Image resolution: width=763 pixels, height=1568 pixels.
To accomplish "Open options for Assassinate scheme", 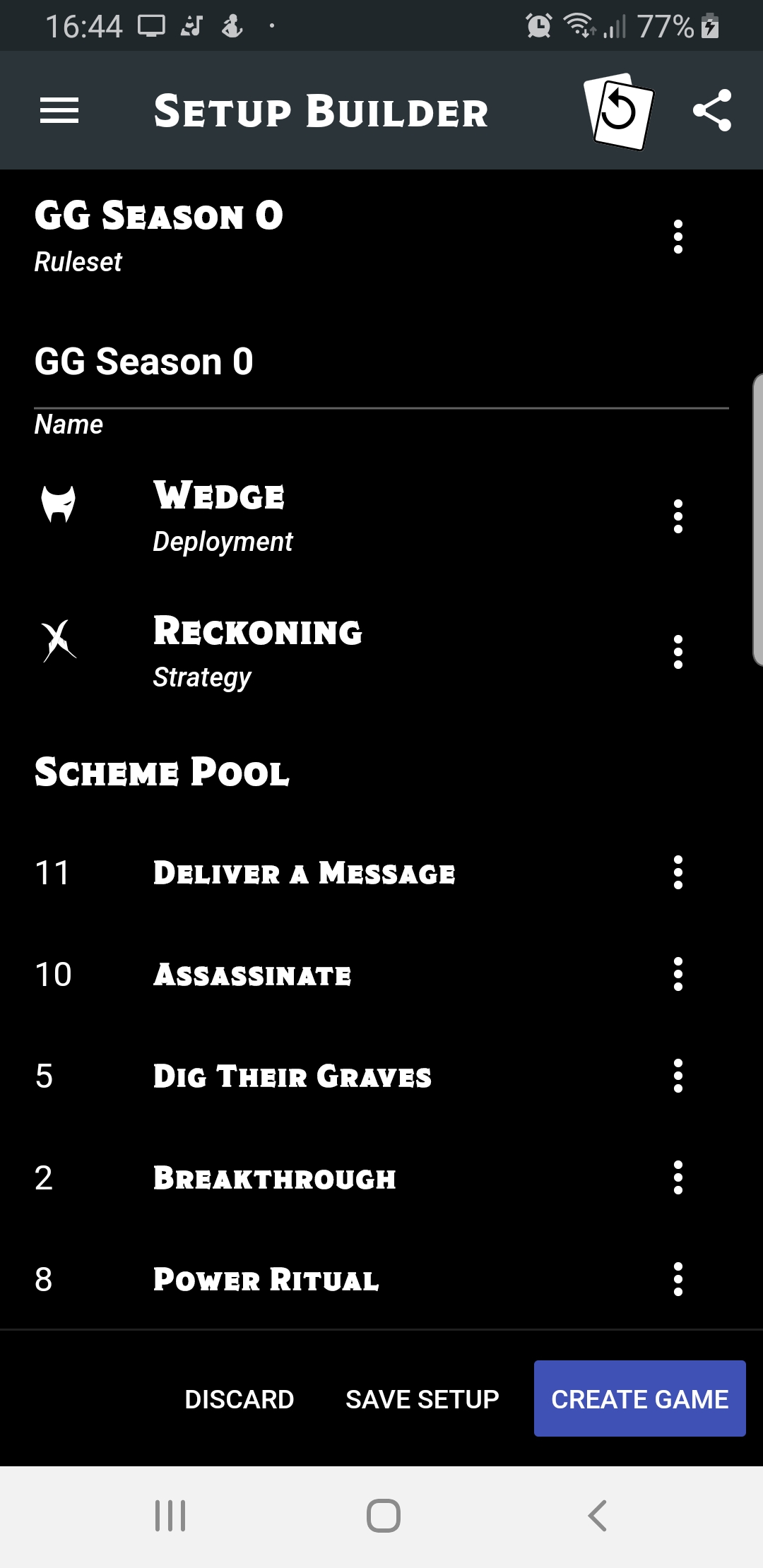I will click(x=678, y=975).
